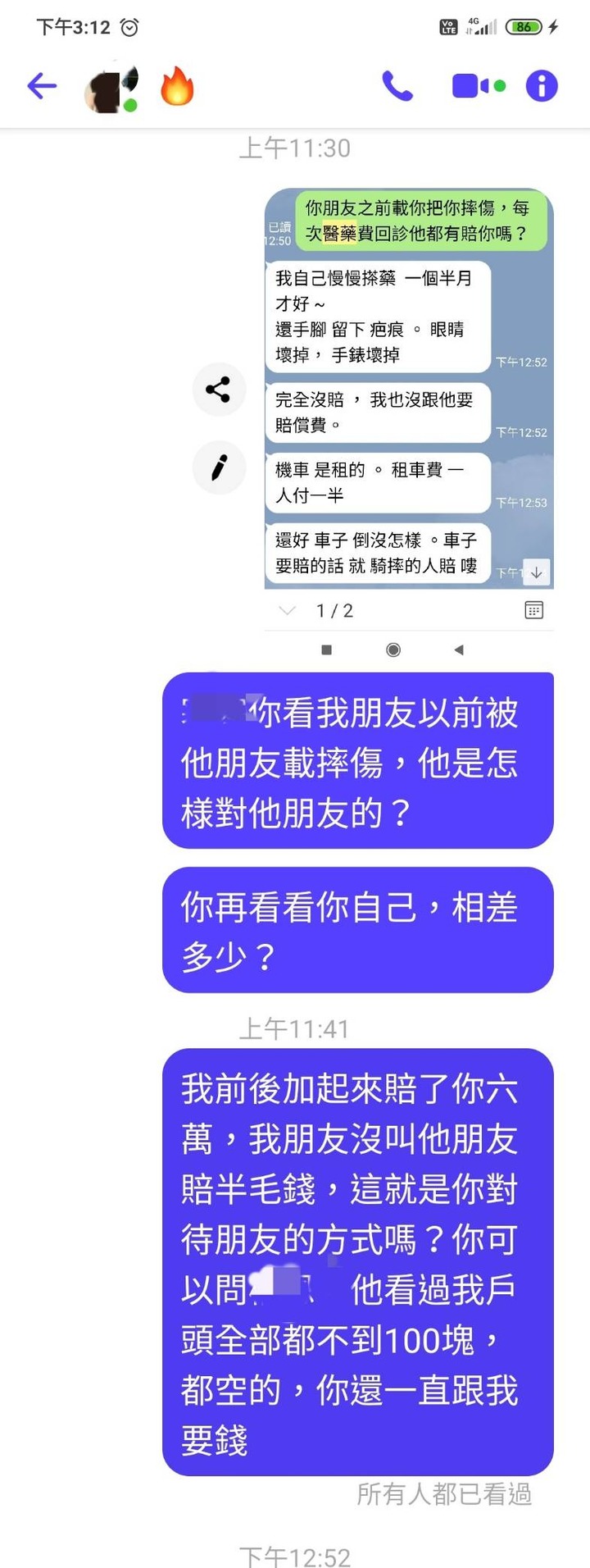Edit the screenshot image
Viewport: 590px width, 1568px height.
[218, 467]
